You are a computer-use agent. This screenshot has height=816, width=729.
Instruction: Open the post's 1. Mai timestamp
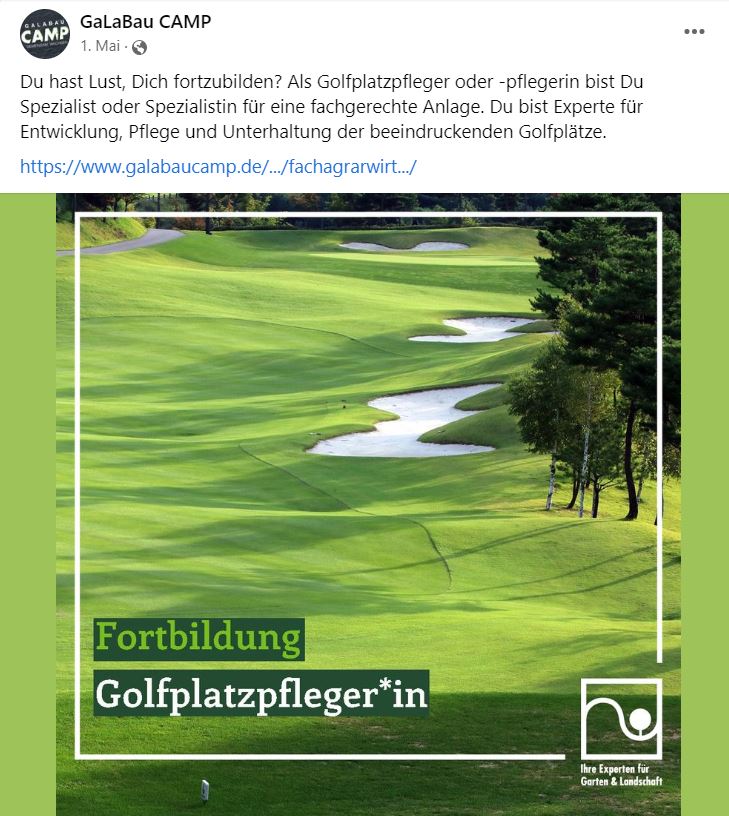pos(100,46)
